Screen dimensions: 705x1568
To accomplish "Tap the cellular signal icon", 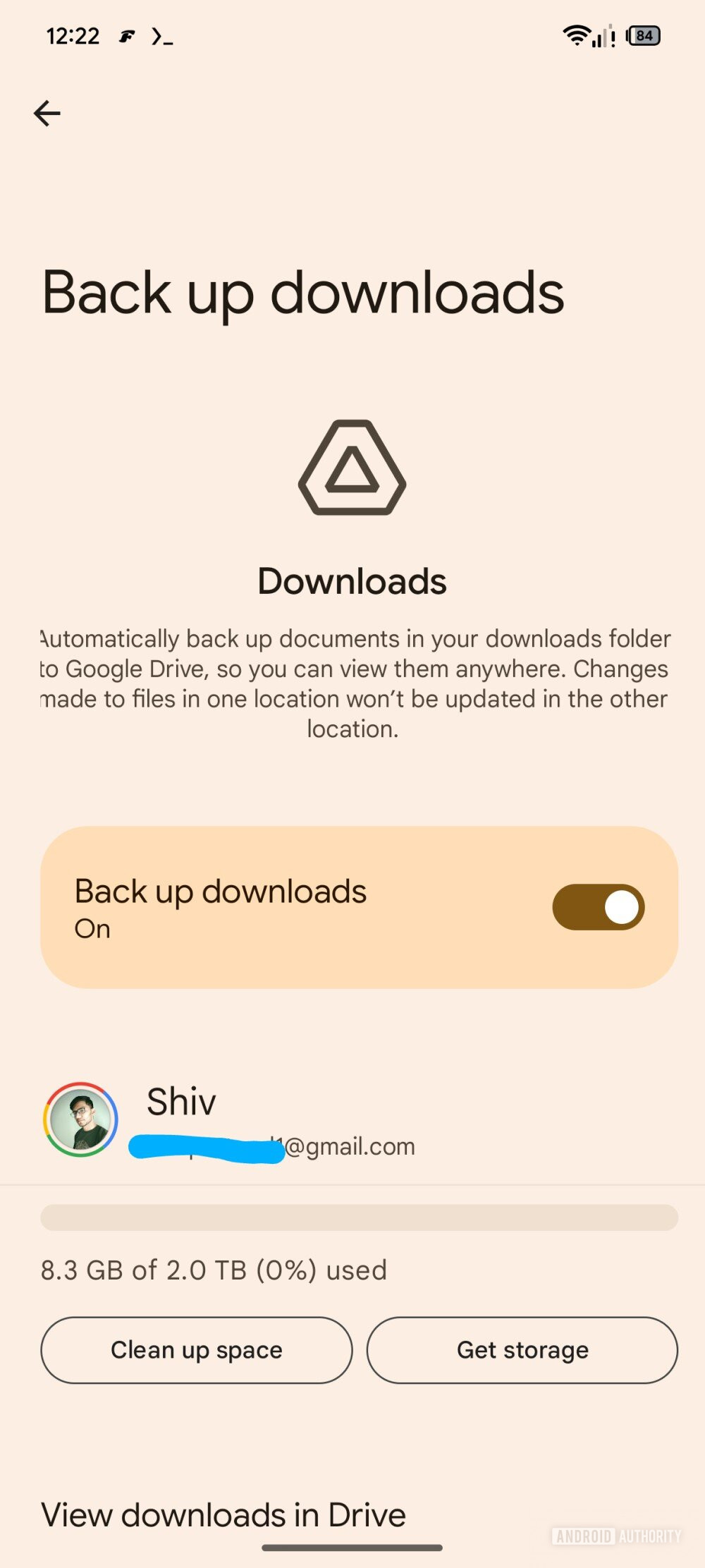I will (x=601, y=35).
